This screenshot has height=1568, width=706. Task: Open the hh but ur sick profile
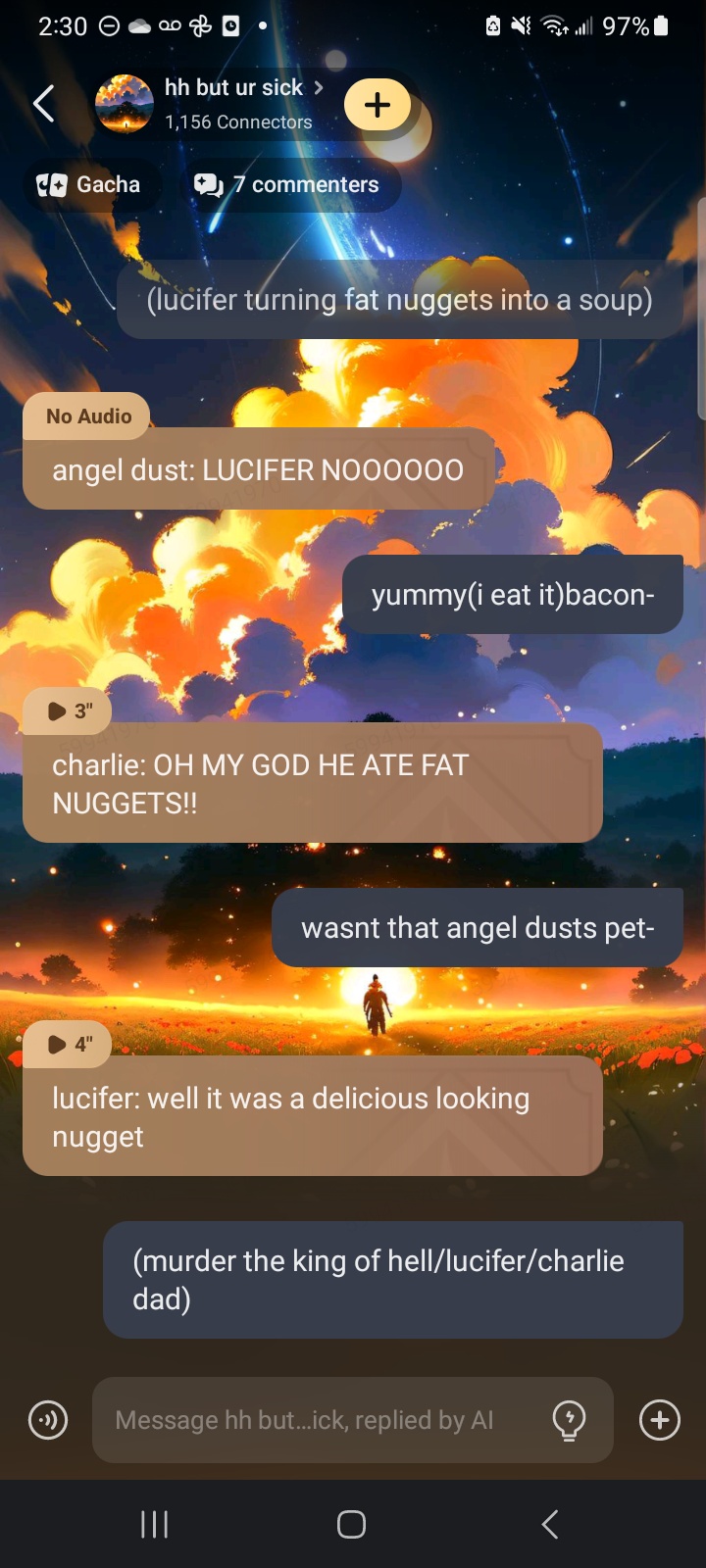tap(233, 103)
